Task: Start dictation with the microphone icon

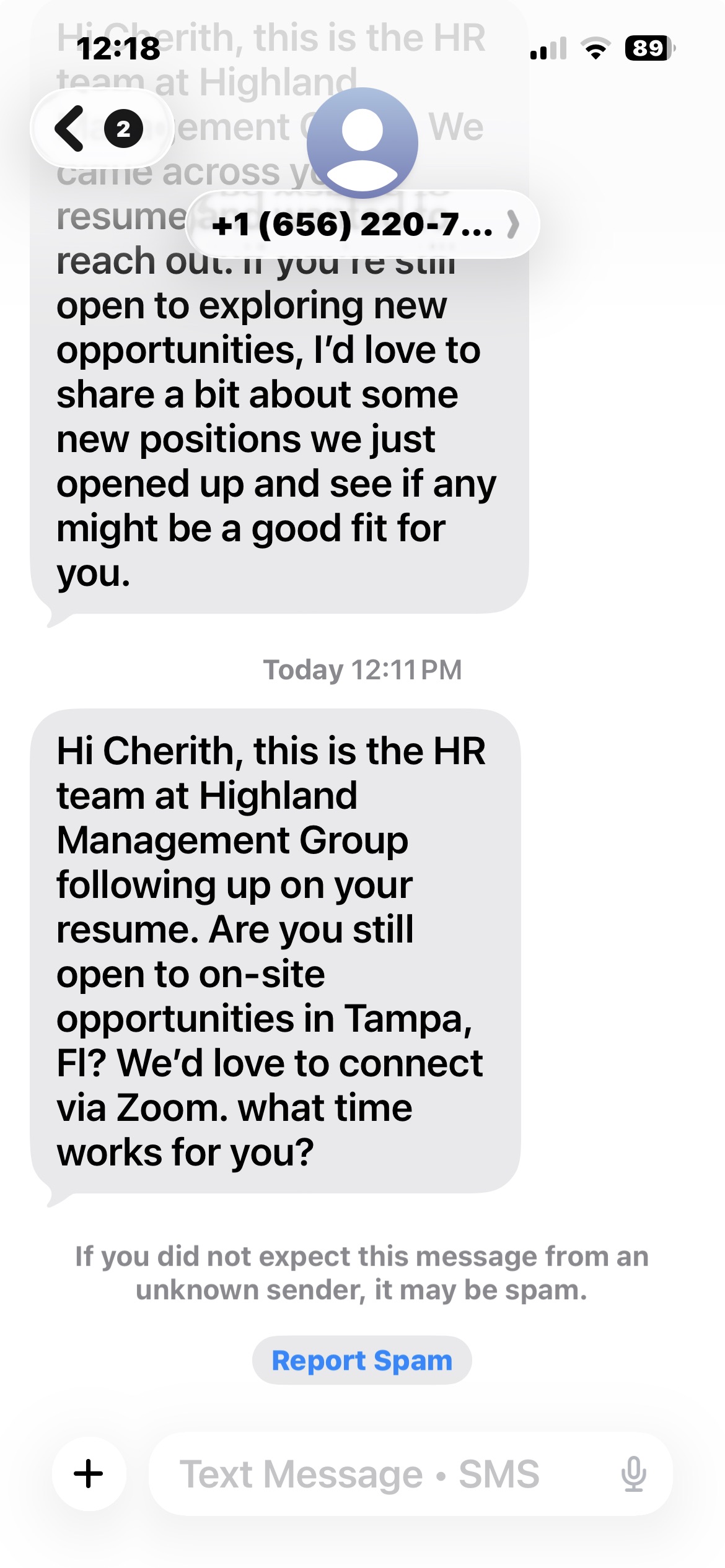Action: (x=633, y=1474)
